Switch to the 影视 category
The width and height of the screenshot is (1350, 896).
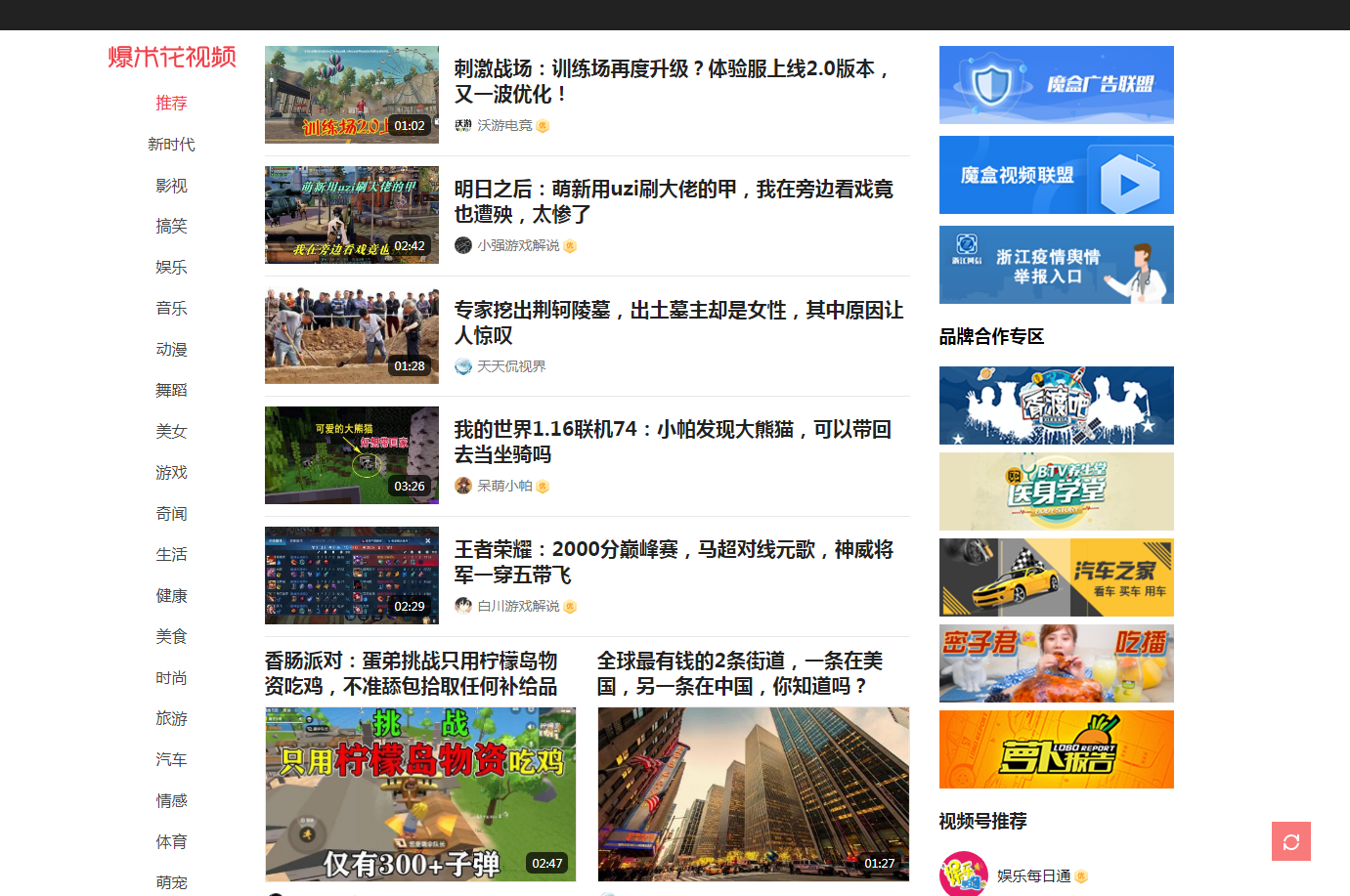click(x=171, y=186)
